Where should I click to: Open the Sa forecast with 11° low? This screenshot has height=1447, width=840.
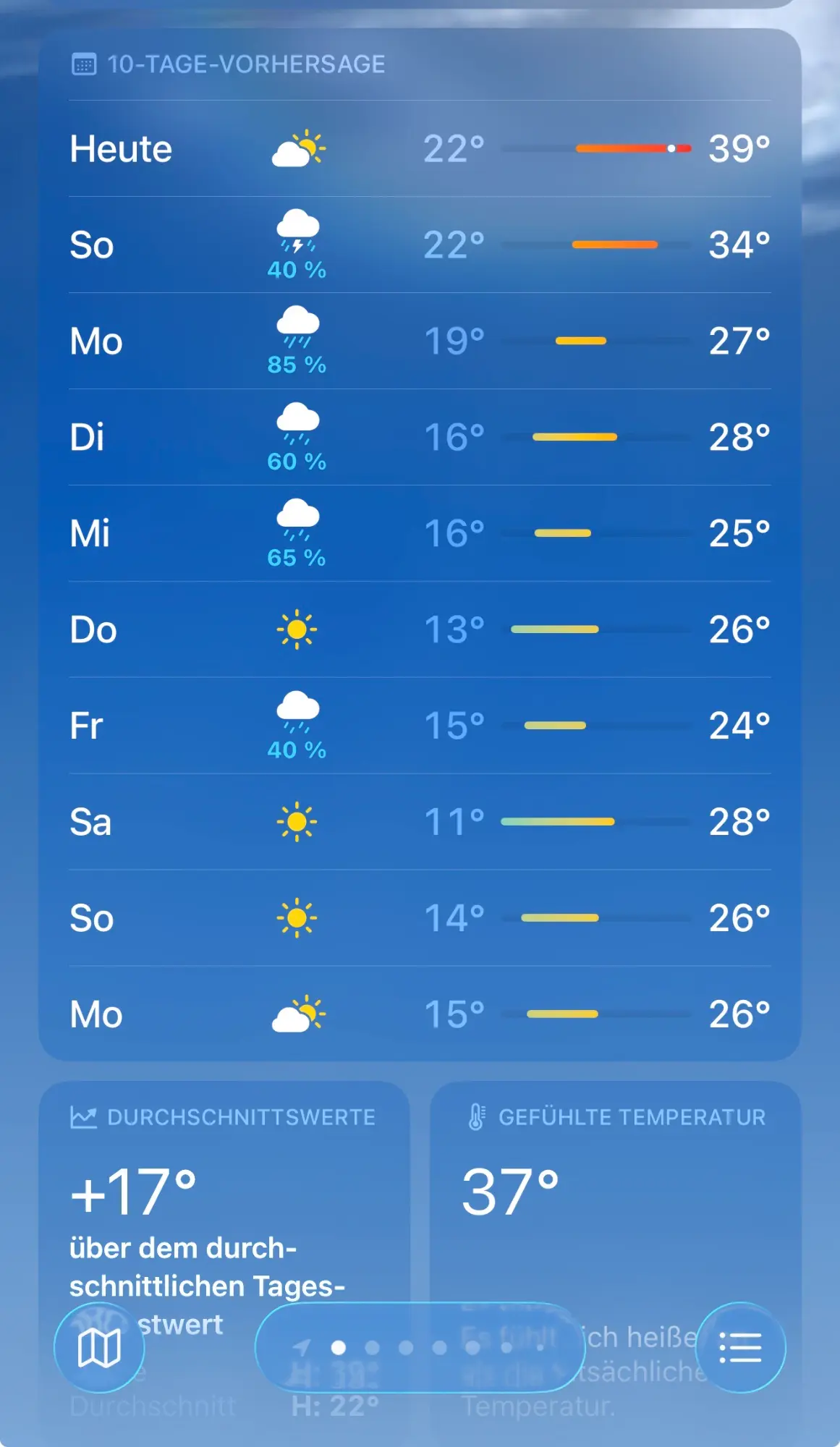(420, 823)
